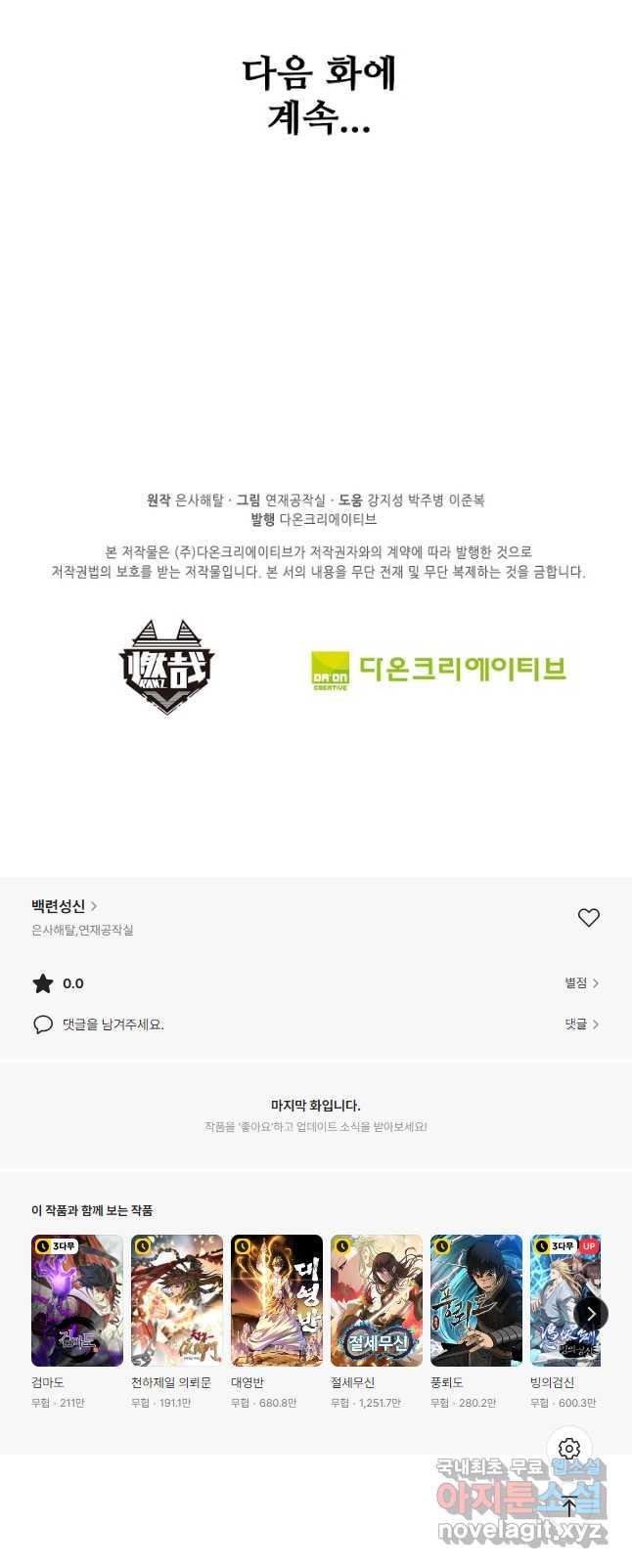632x1568 pixels.
Task: Open the 백련성신 series page
Action: (64, 906)
